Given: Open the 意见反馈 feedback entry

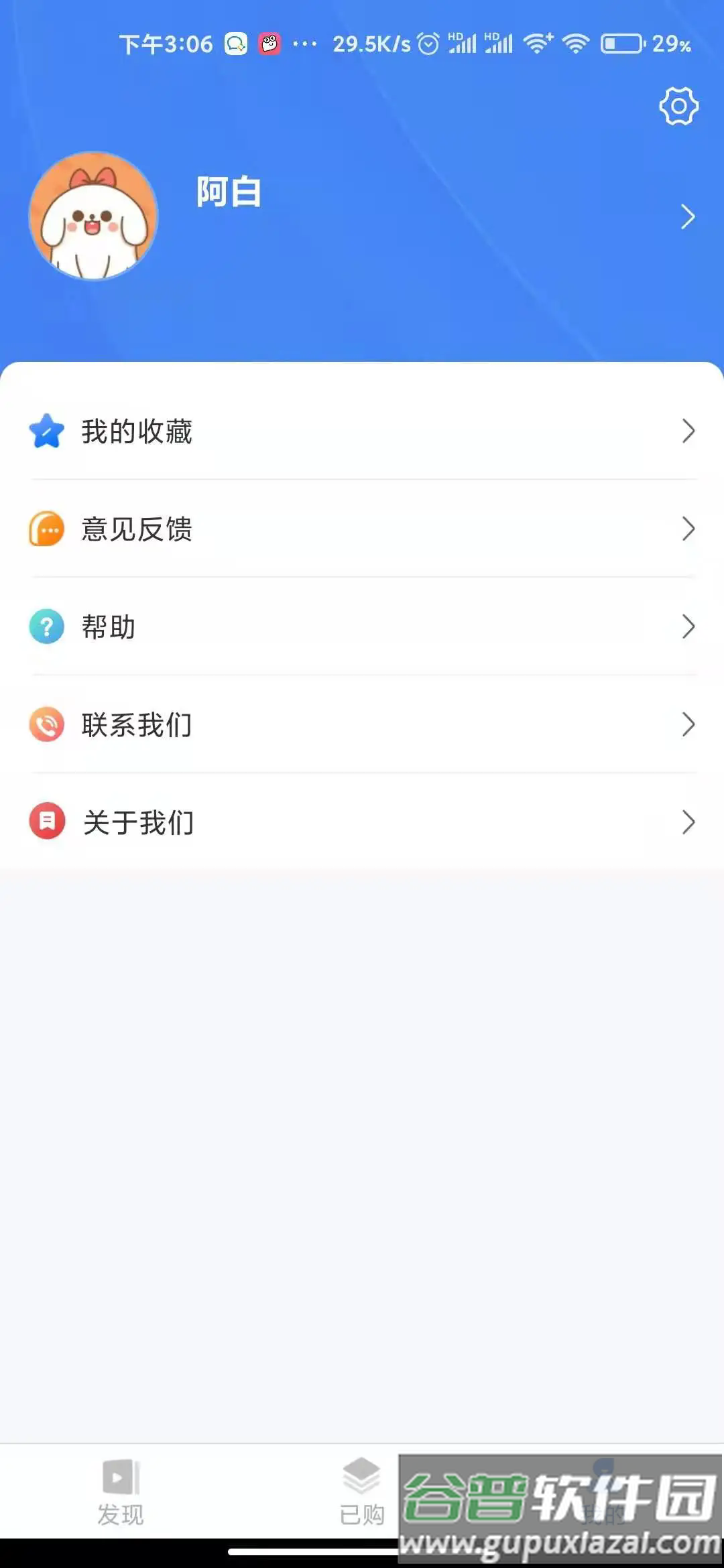Looking at the screenshot, I should pyautogui.click(x=268, y=529).
